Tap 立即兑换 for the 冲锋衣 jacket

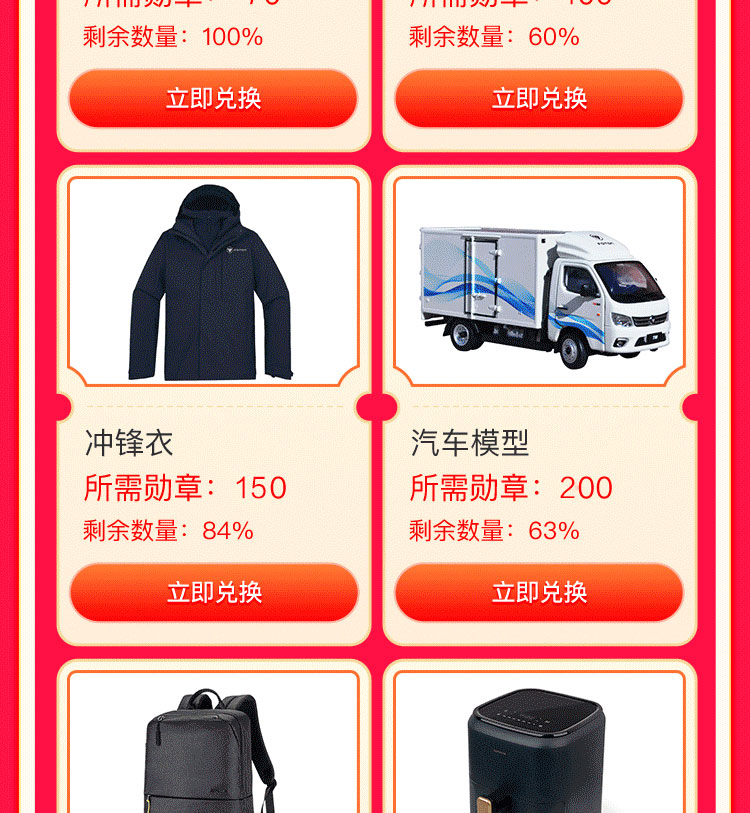click(213, 592)
